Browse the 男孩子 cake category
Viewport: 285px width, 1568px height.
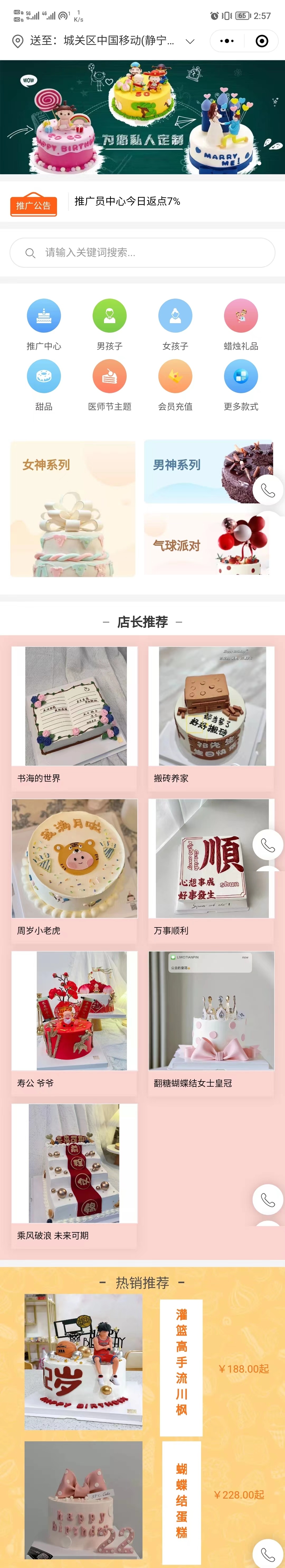[110, 323]
